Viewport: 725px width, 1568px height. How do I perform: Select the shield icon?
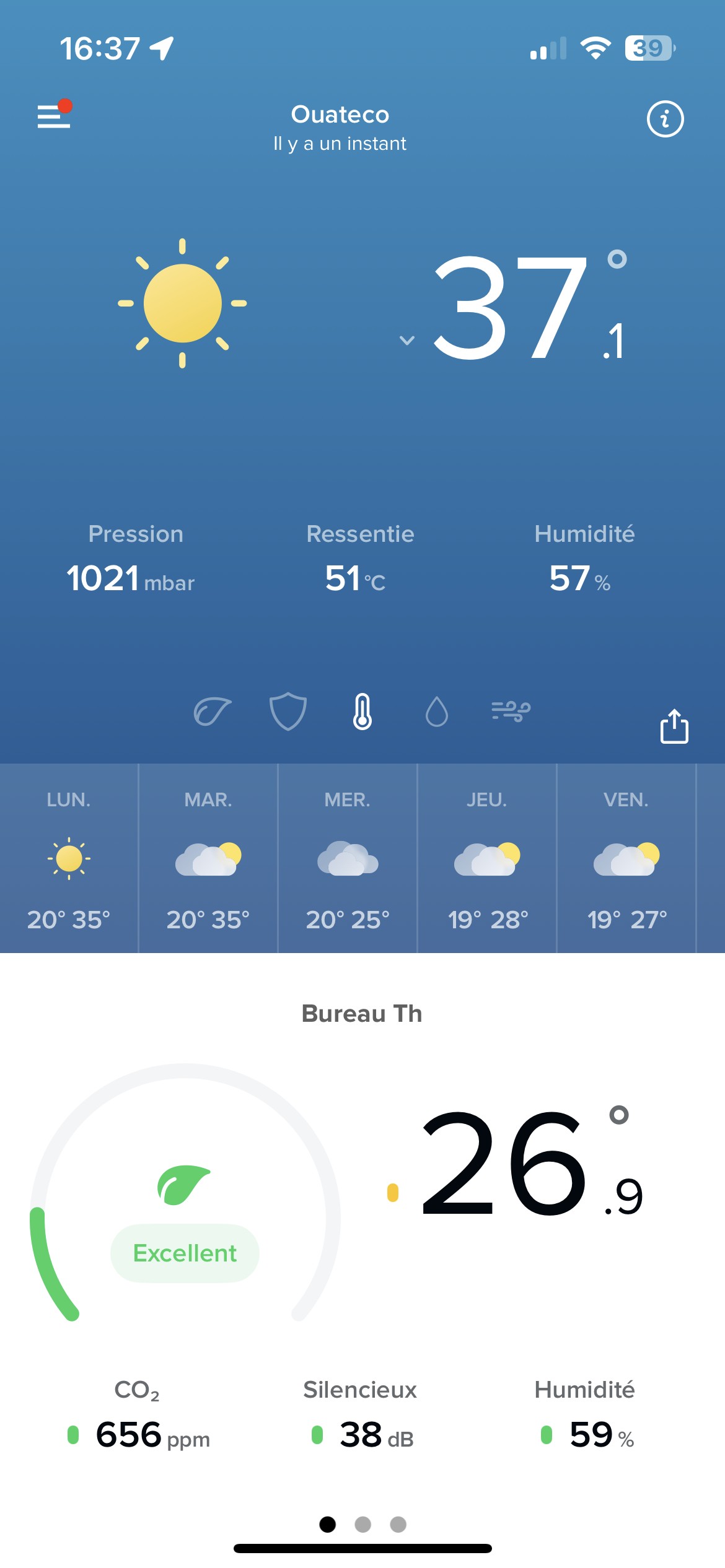pos(288,712)
